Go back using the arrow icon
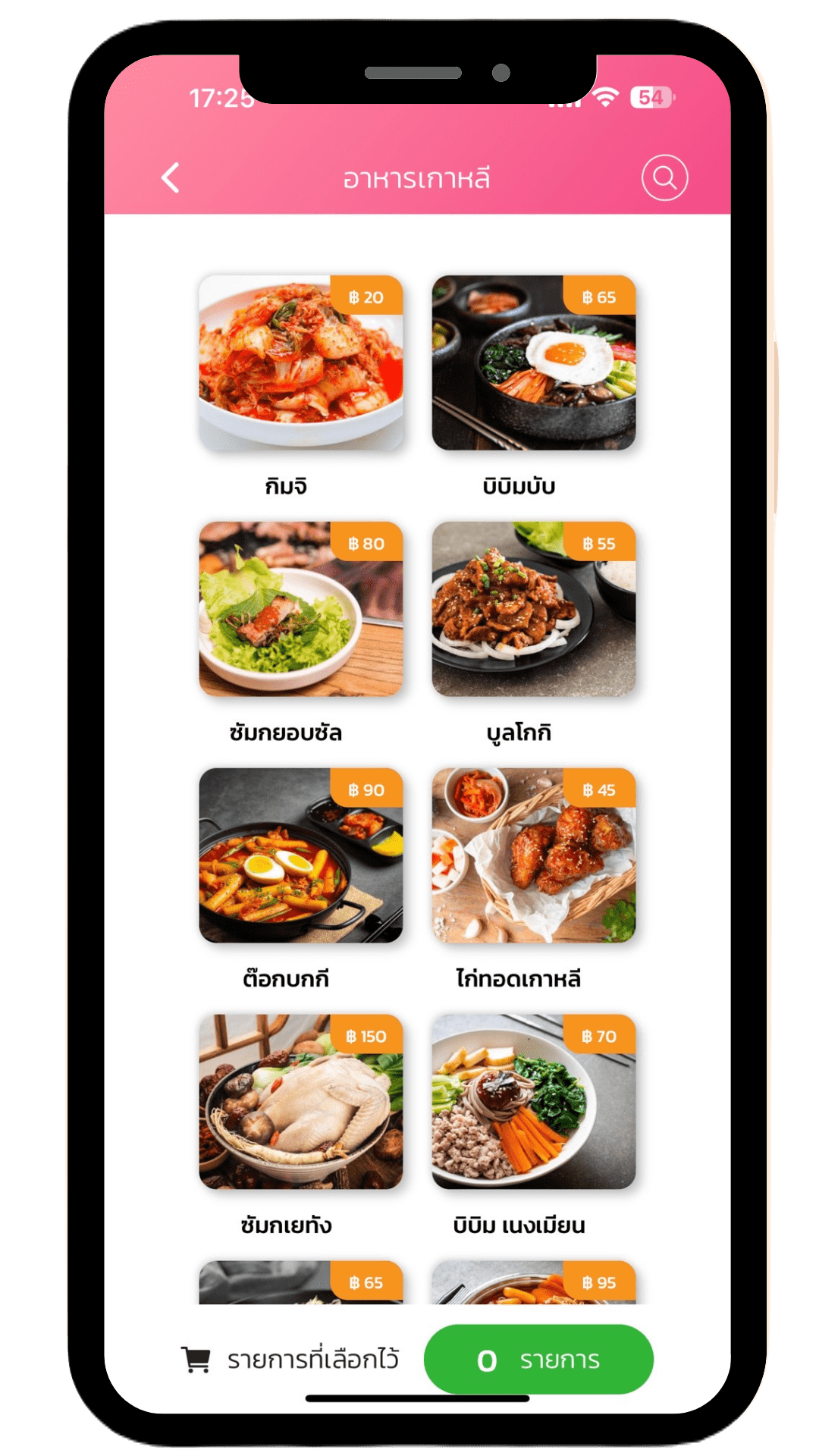The height and width of the screenshot is (1456, 819). point(171,178)
